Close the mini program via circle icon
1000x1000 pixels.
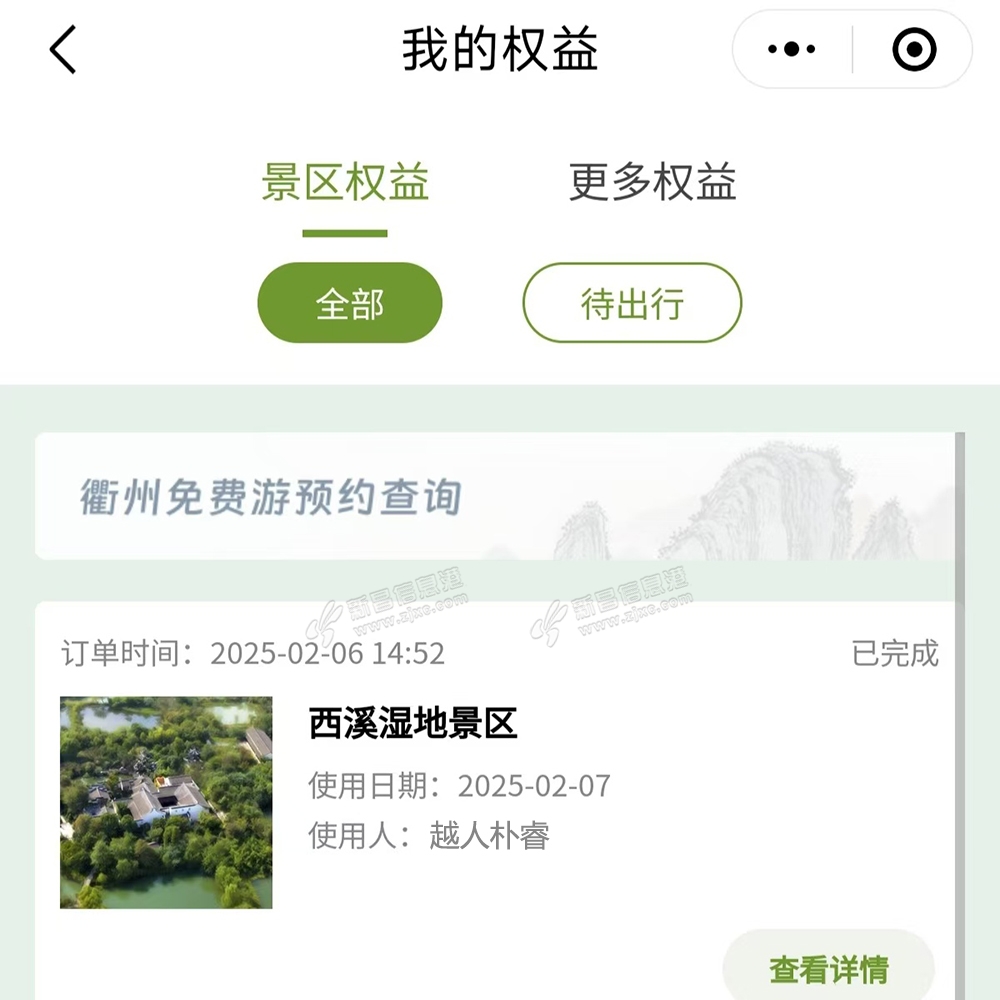914,49
